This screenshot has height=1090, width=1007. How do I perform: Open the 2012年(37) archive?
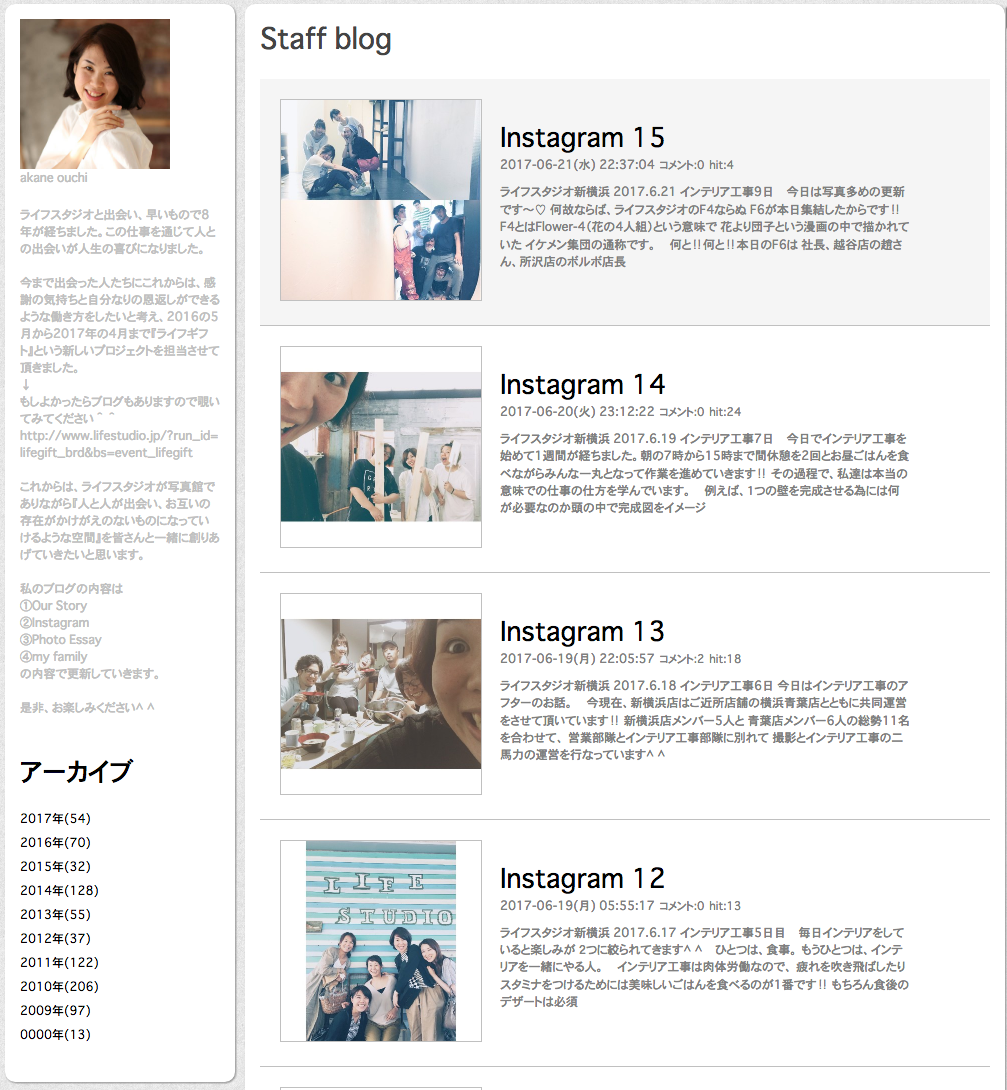tap(55, 939)
